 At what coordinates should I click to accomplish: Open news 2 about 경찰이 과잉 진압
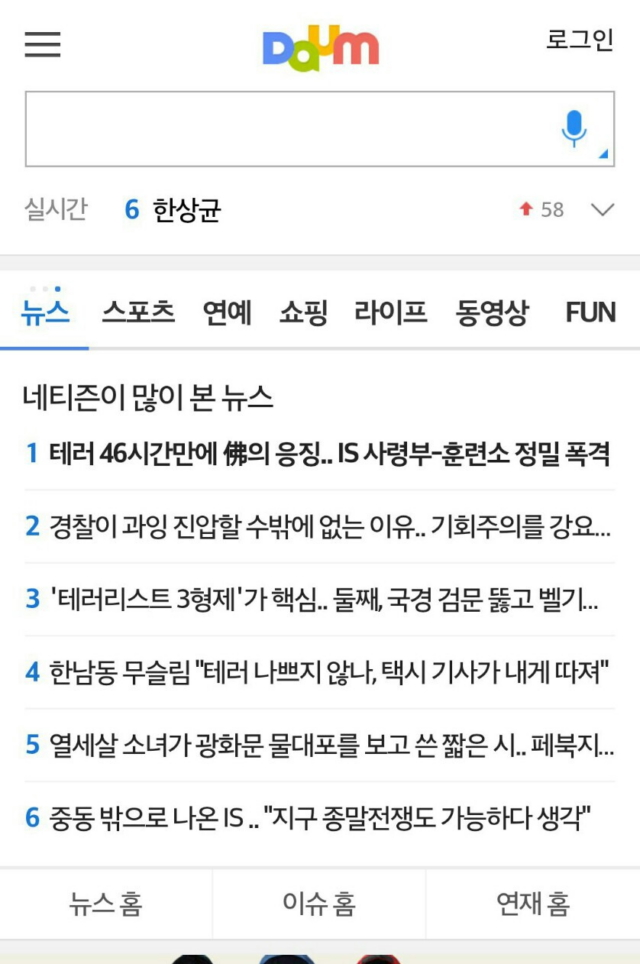[x=318, y=526]
